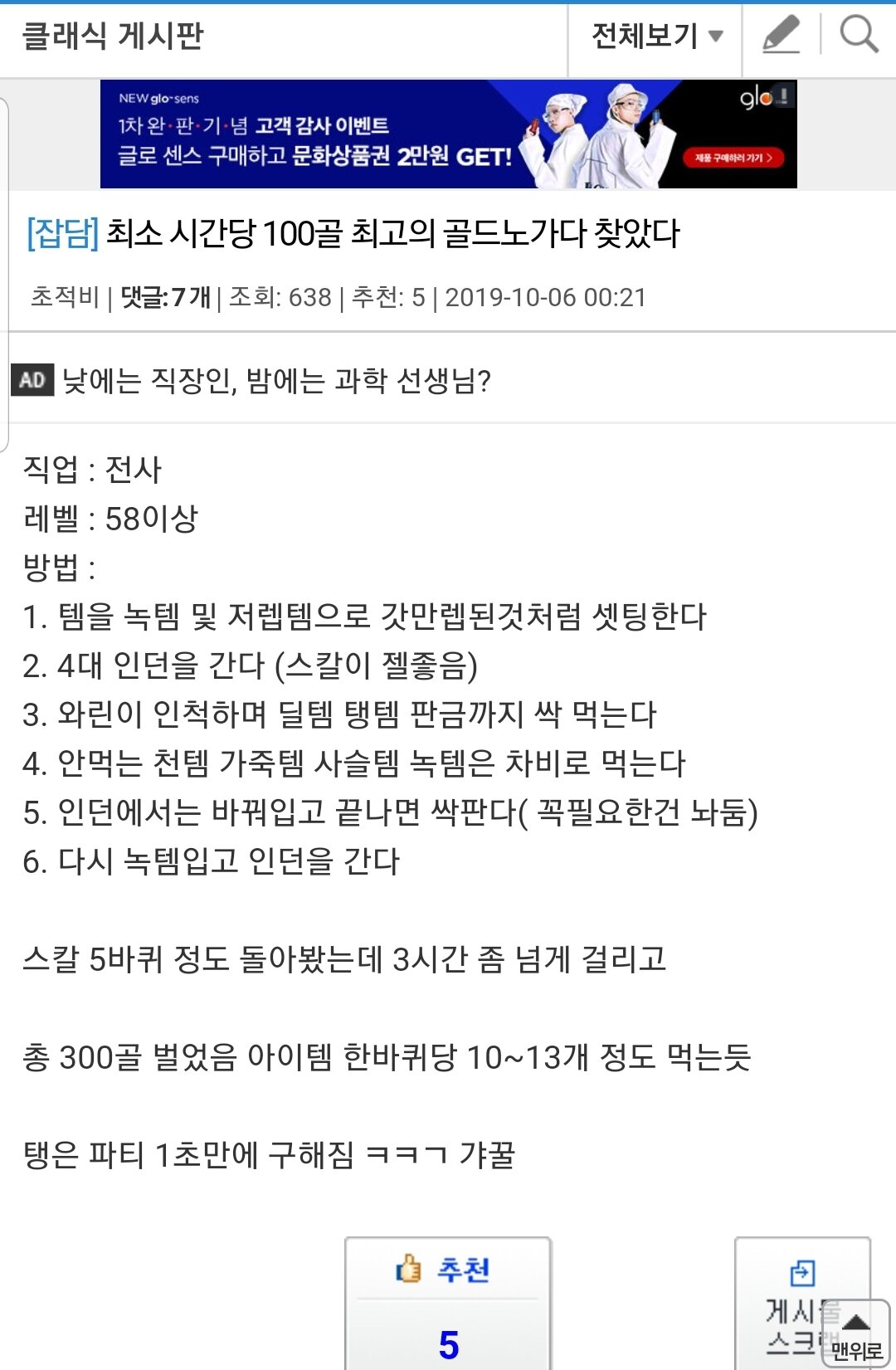This screenshot has height=1370, width=896.
Task: Jump to top with 맨위로 button
Action: pos(856,1334)
